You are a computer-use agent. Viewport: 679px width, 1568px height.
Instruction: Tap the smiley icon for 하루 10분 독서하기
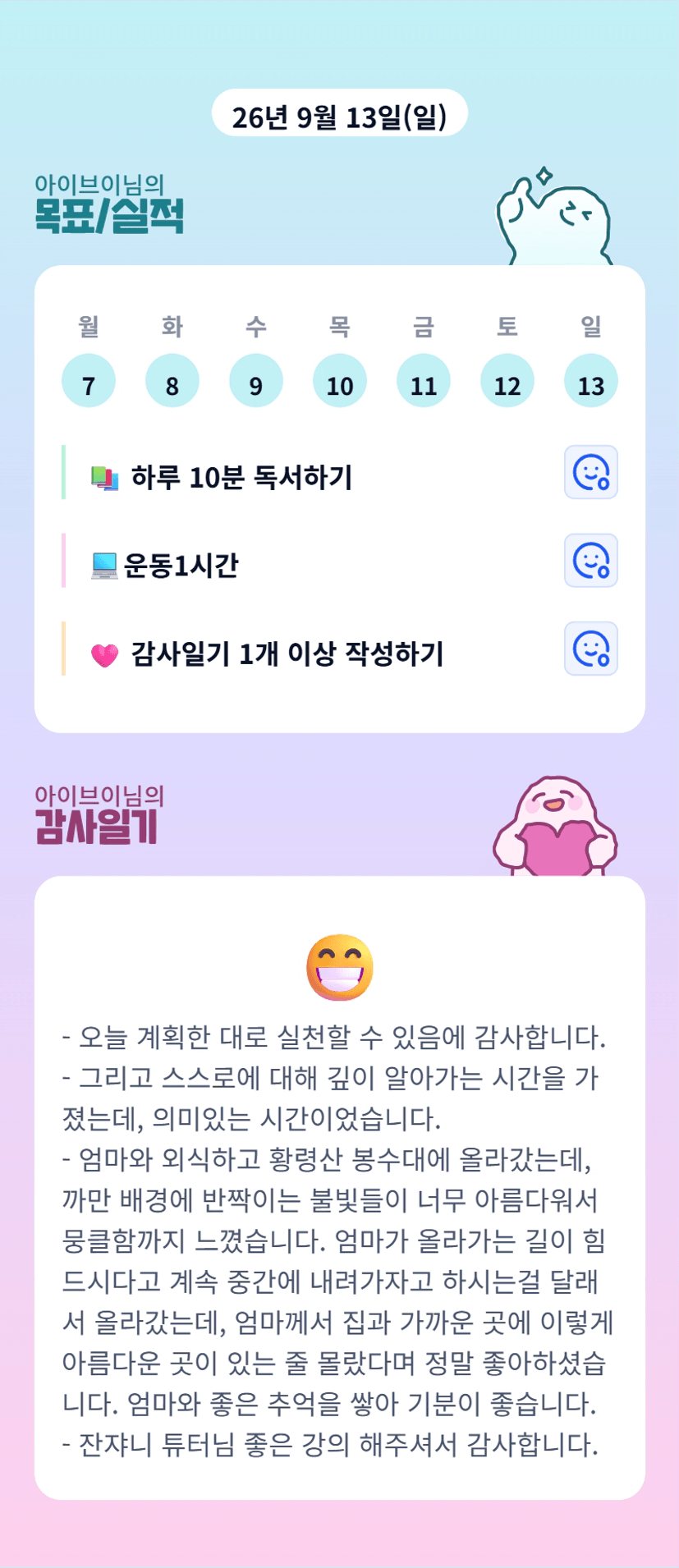point(591,473)
